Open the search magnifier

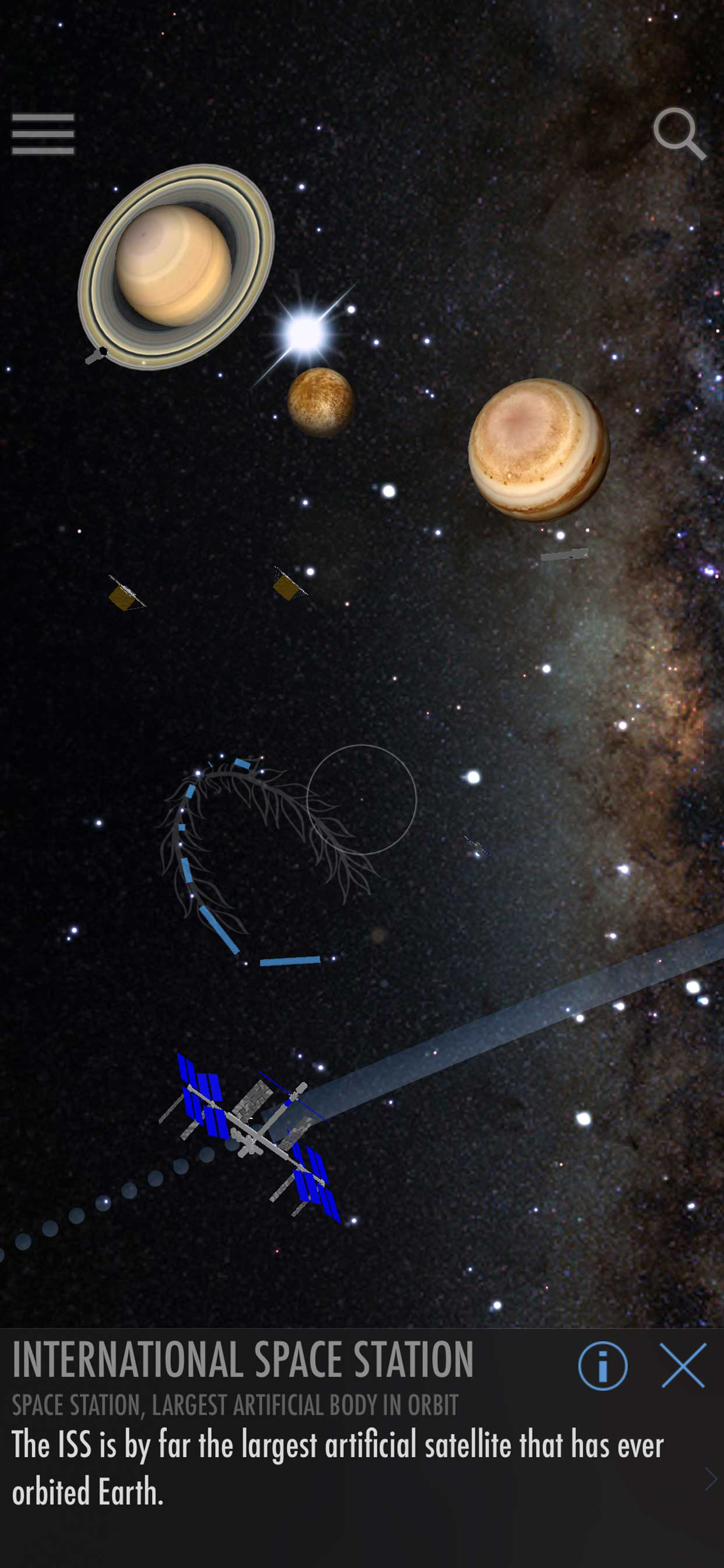point(680,134)
